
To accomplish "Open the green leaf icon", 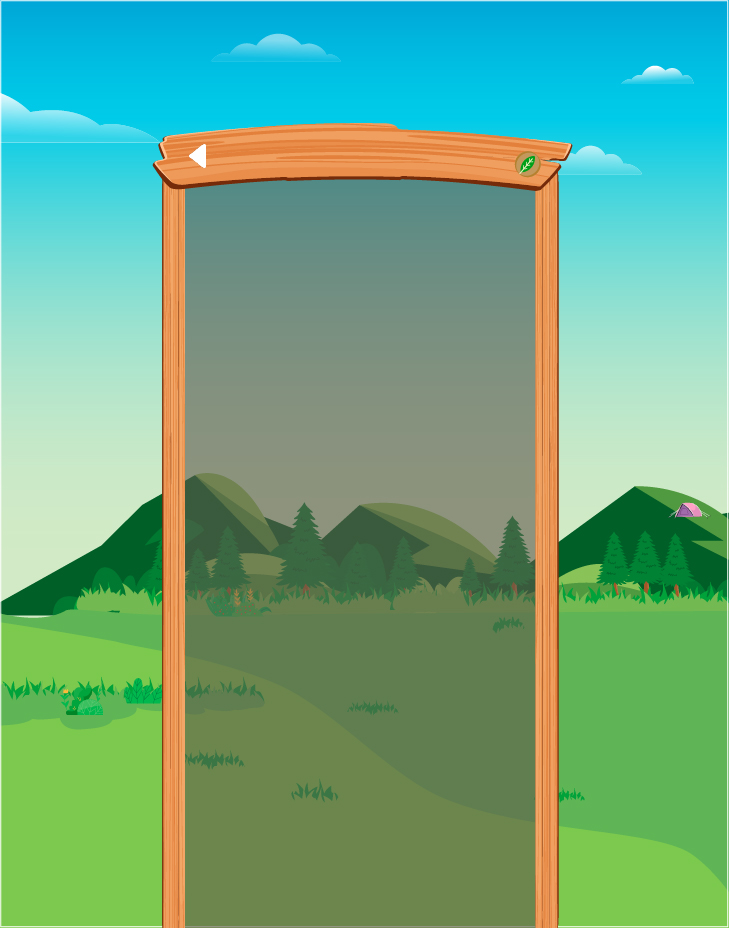I will pyautogui.click(x=527, y=165).
